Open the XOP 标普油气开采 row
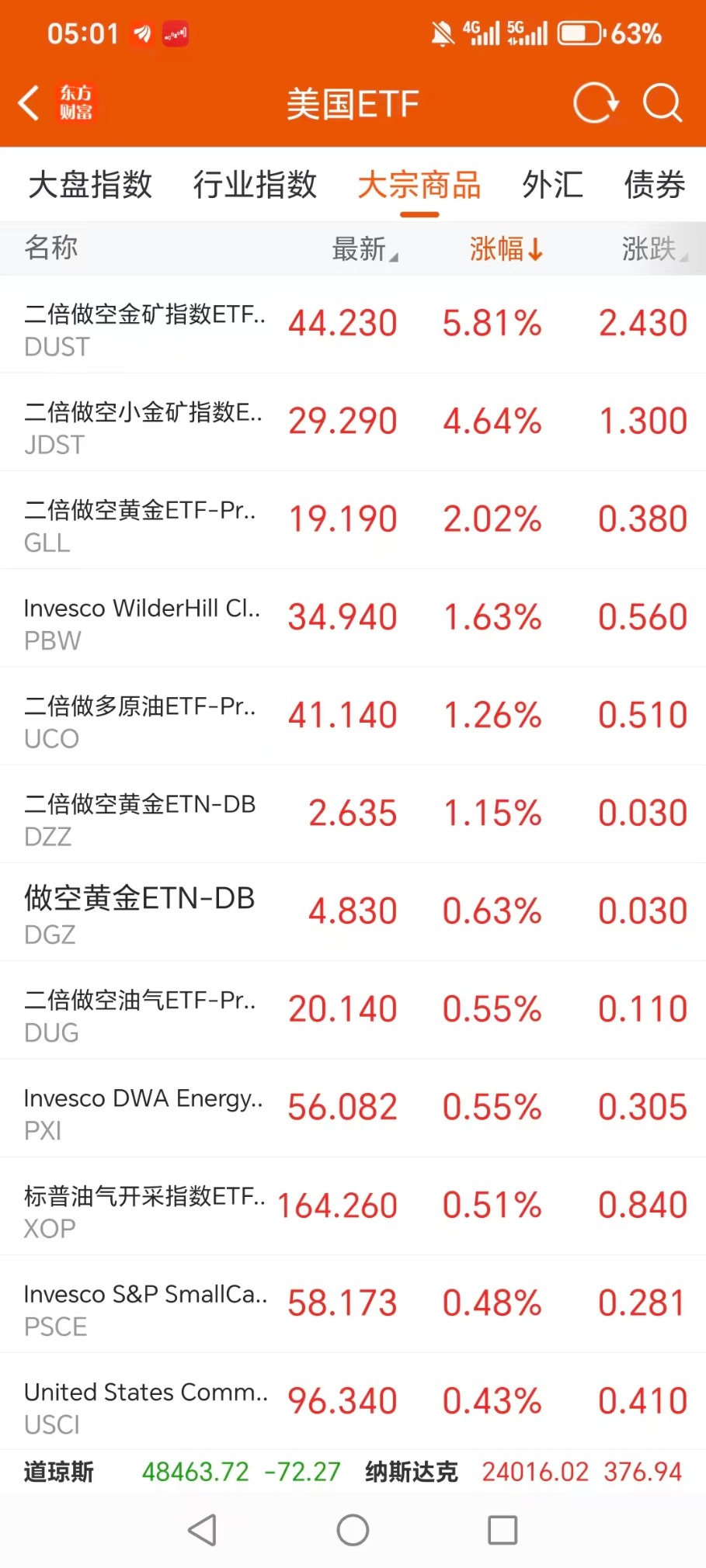 coord(353,1206)
